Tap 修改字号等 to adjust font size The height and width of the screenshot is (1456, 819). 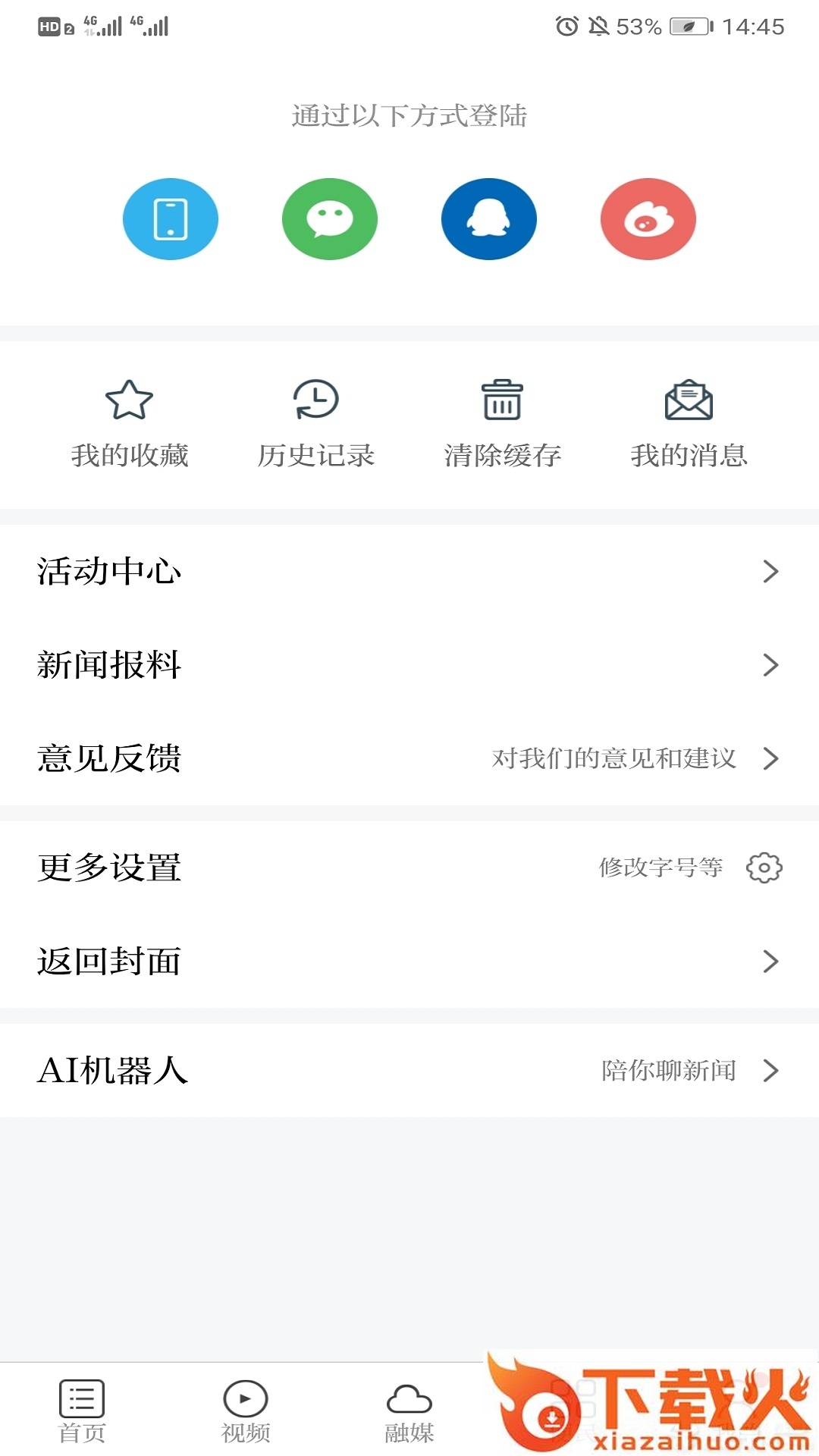click(660, 868)
